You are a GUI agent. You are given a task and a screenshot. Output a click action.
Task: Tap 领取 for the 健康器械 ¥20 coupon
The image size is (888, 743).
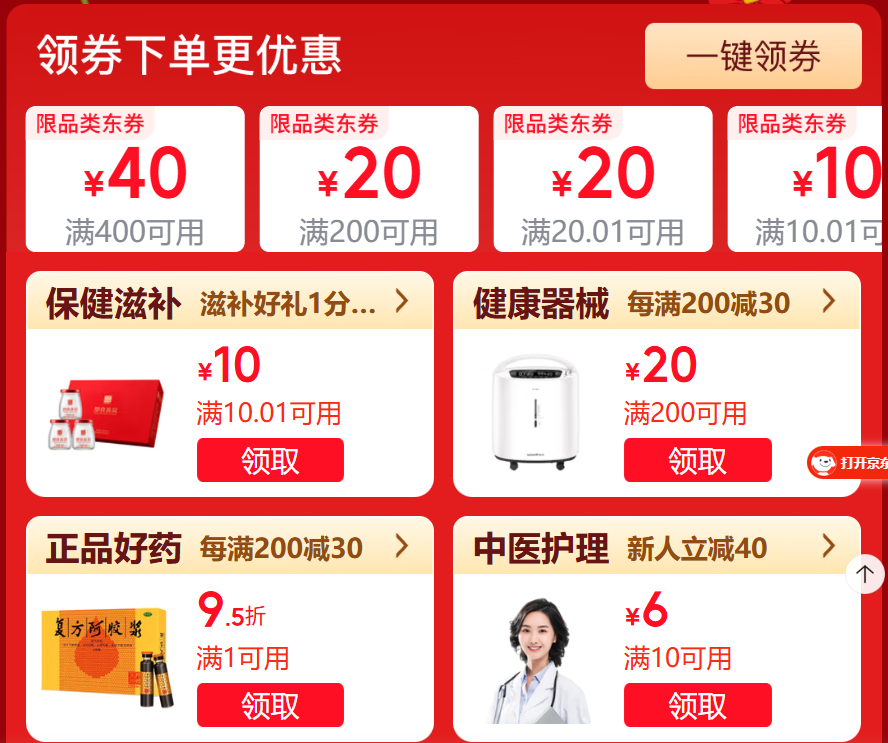[x=697, y=461]
